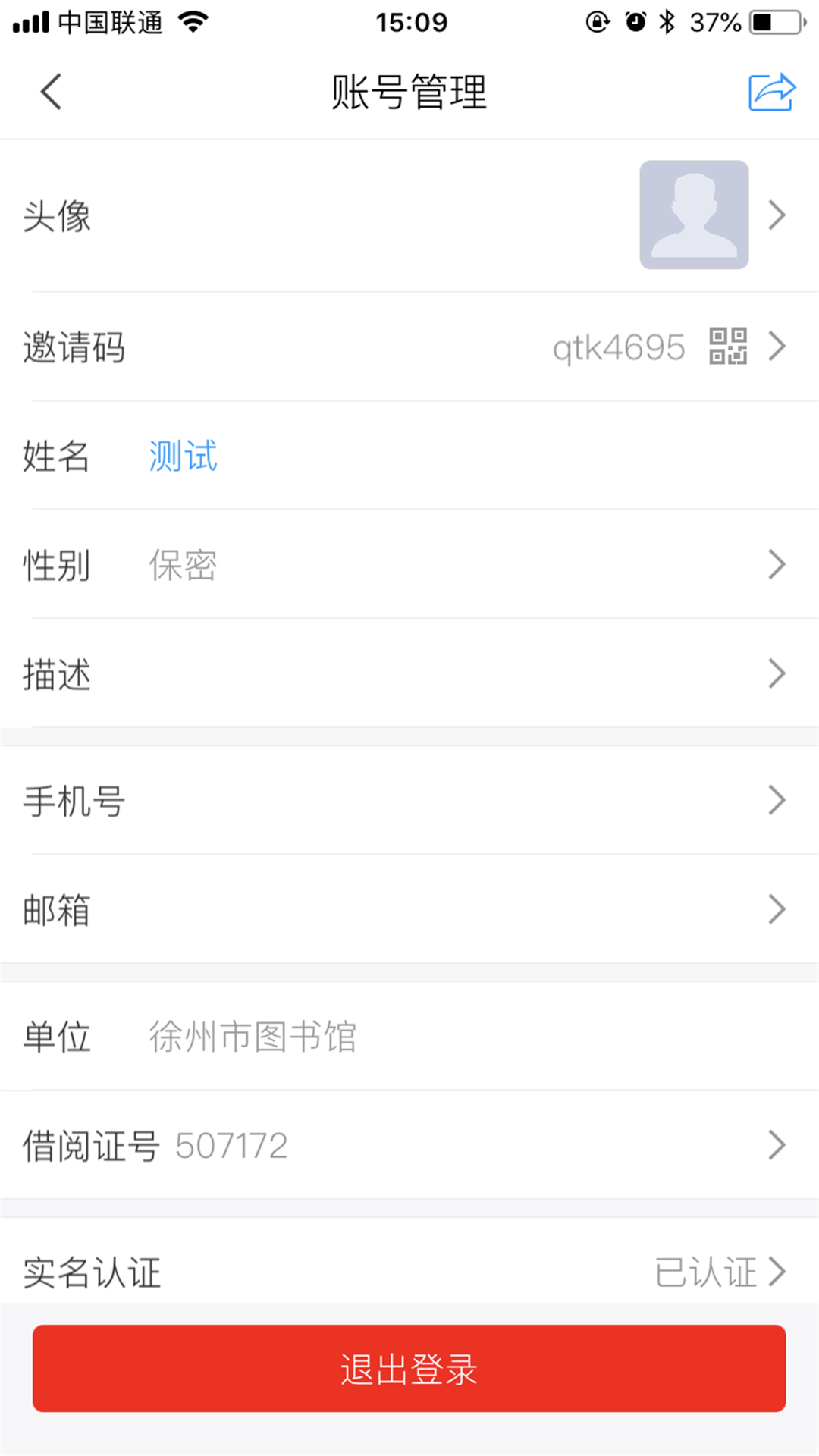819x1456 pixels.
Task: Open 性别 gender selection
Action: point(409,565)
